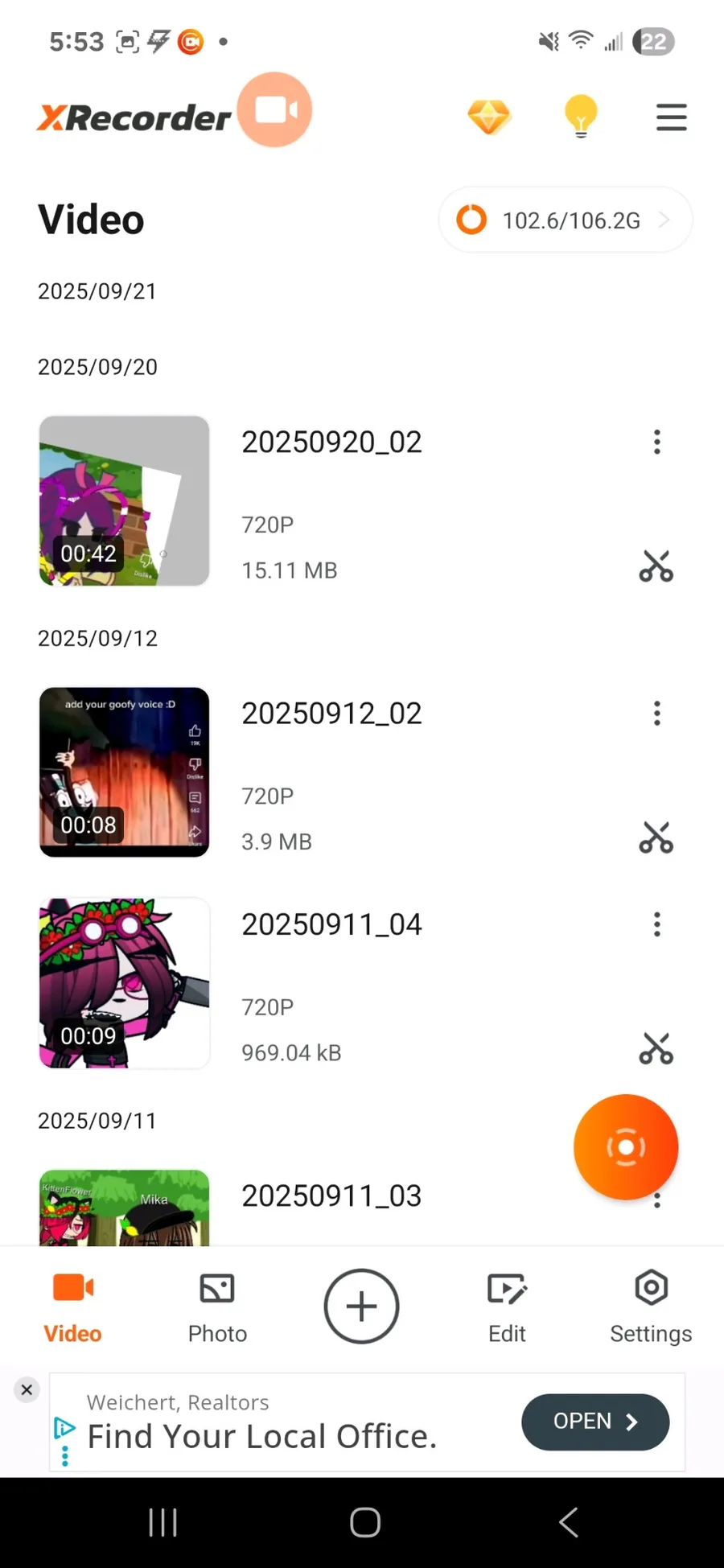Trim video 20250911_04 with scissors
This screenshot has width=724, height=1568.
656,1049
